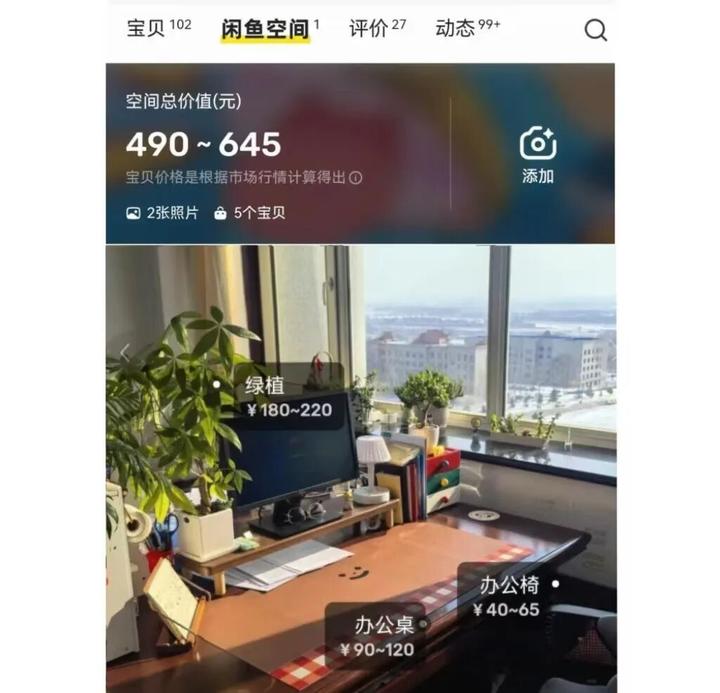This screenshot has height=693, width=720.
Task: Tap the 添加 camera button
Action: [538, 154]
